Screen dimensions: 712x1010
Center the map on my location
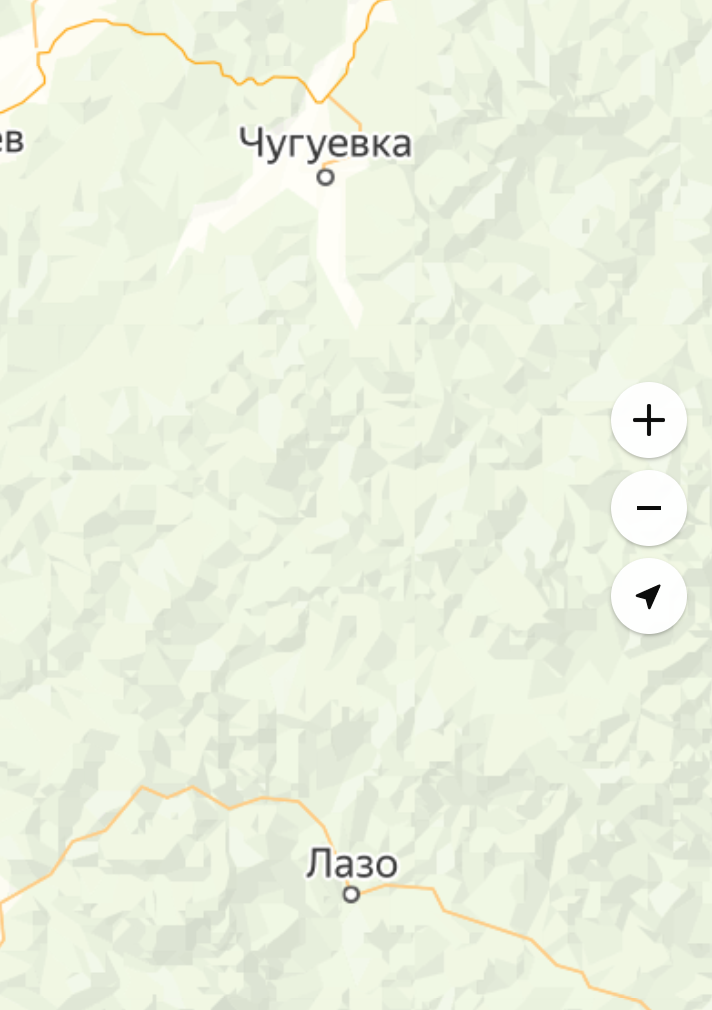649,597
